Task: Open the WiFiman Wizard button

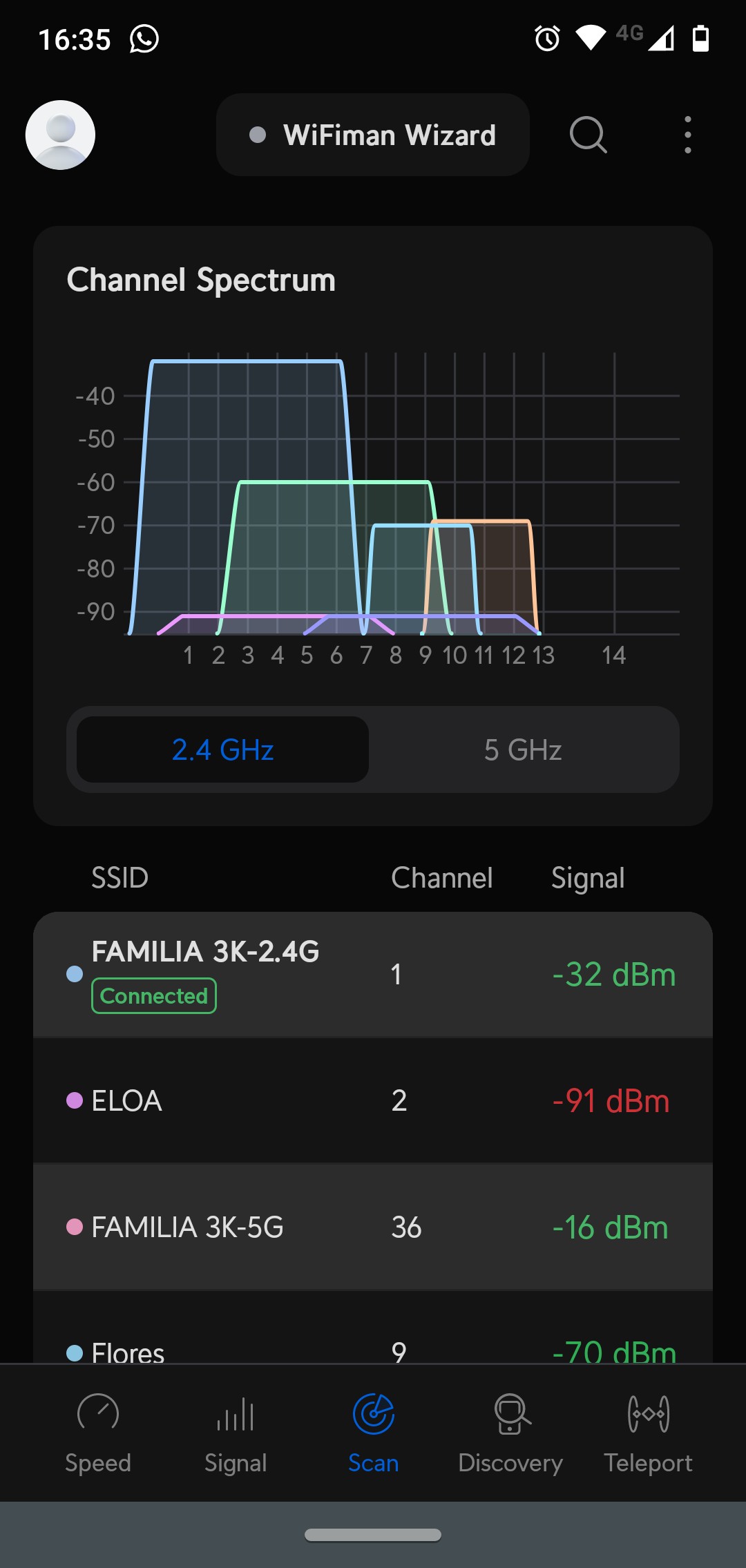Action: (373, 135)
